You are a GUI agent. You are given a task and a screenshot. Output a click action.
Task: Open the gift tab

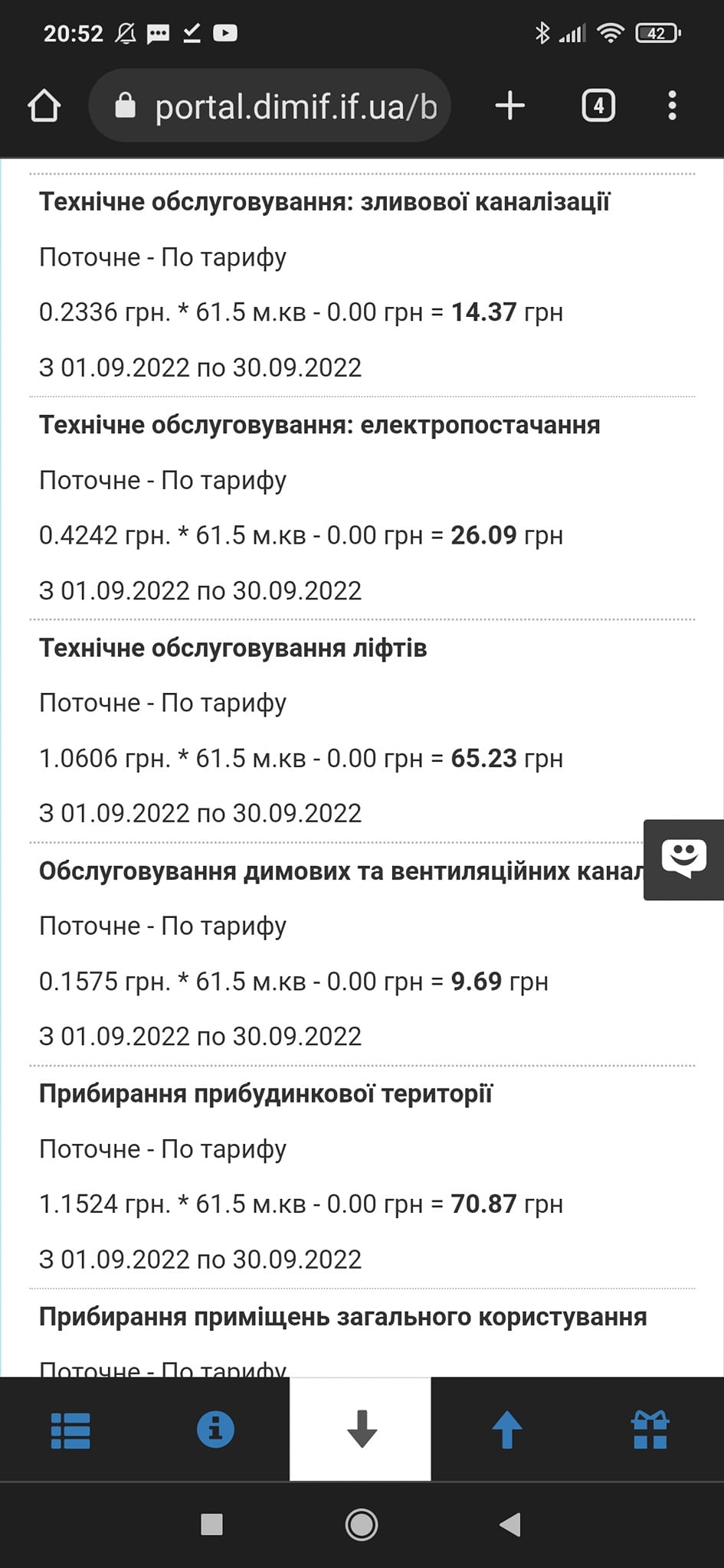click(650, 1429)
